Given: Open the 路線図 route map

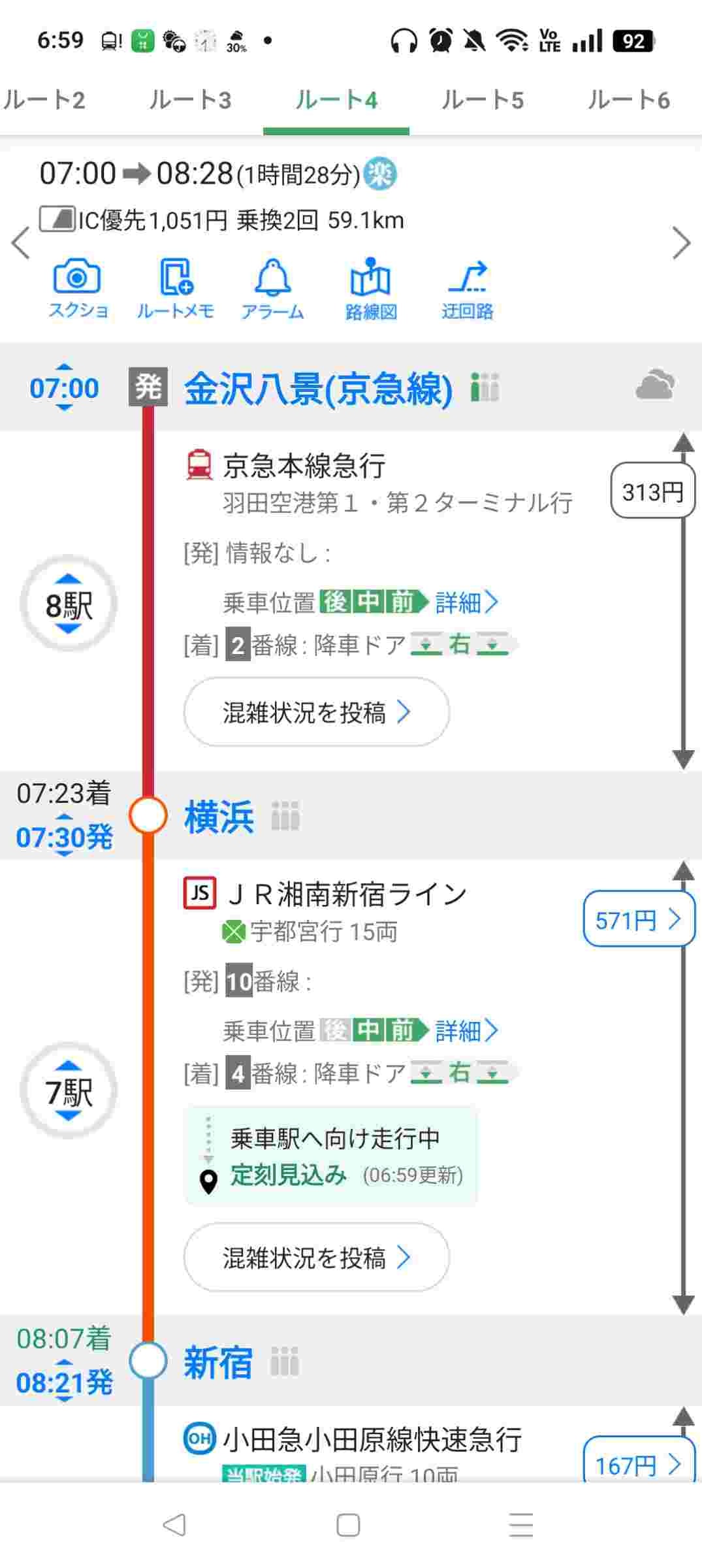Looking at the screenshot, I should [371, 288].
